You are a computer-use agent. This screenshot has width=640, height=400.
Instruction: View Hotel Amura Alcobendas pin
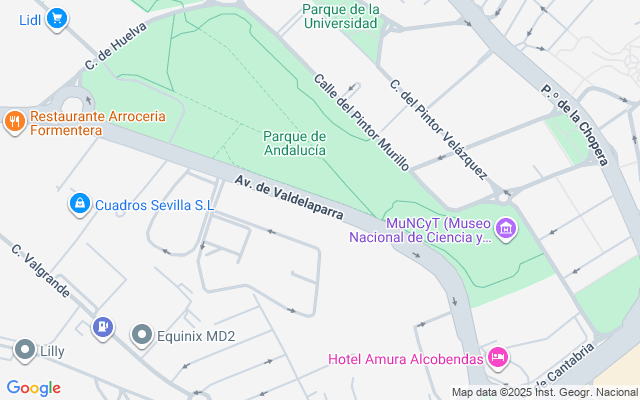pyautogui.click(x=498, y=359)
